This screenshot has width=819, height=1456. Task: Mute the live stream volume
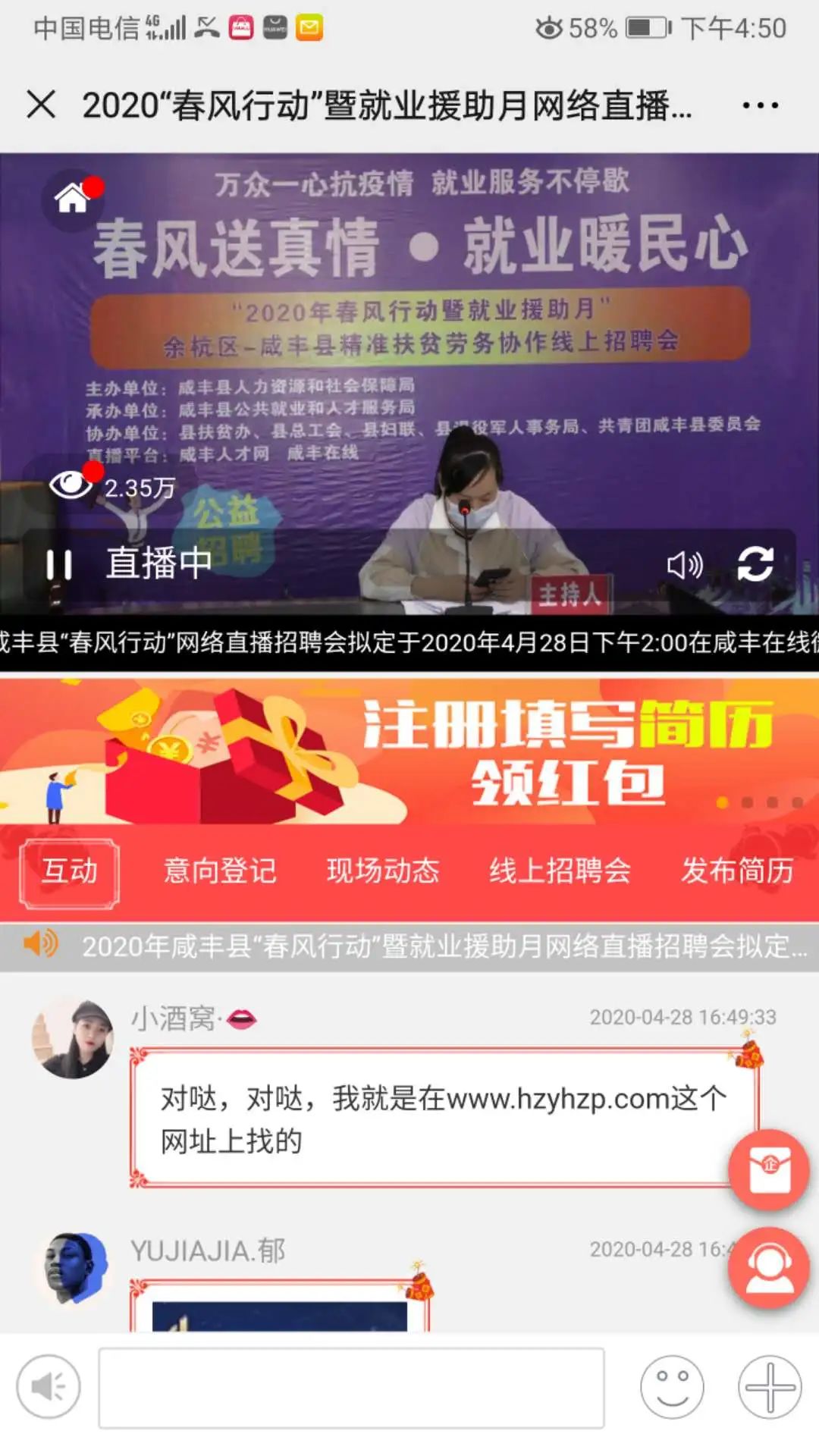[x=684, y=565]
